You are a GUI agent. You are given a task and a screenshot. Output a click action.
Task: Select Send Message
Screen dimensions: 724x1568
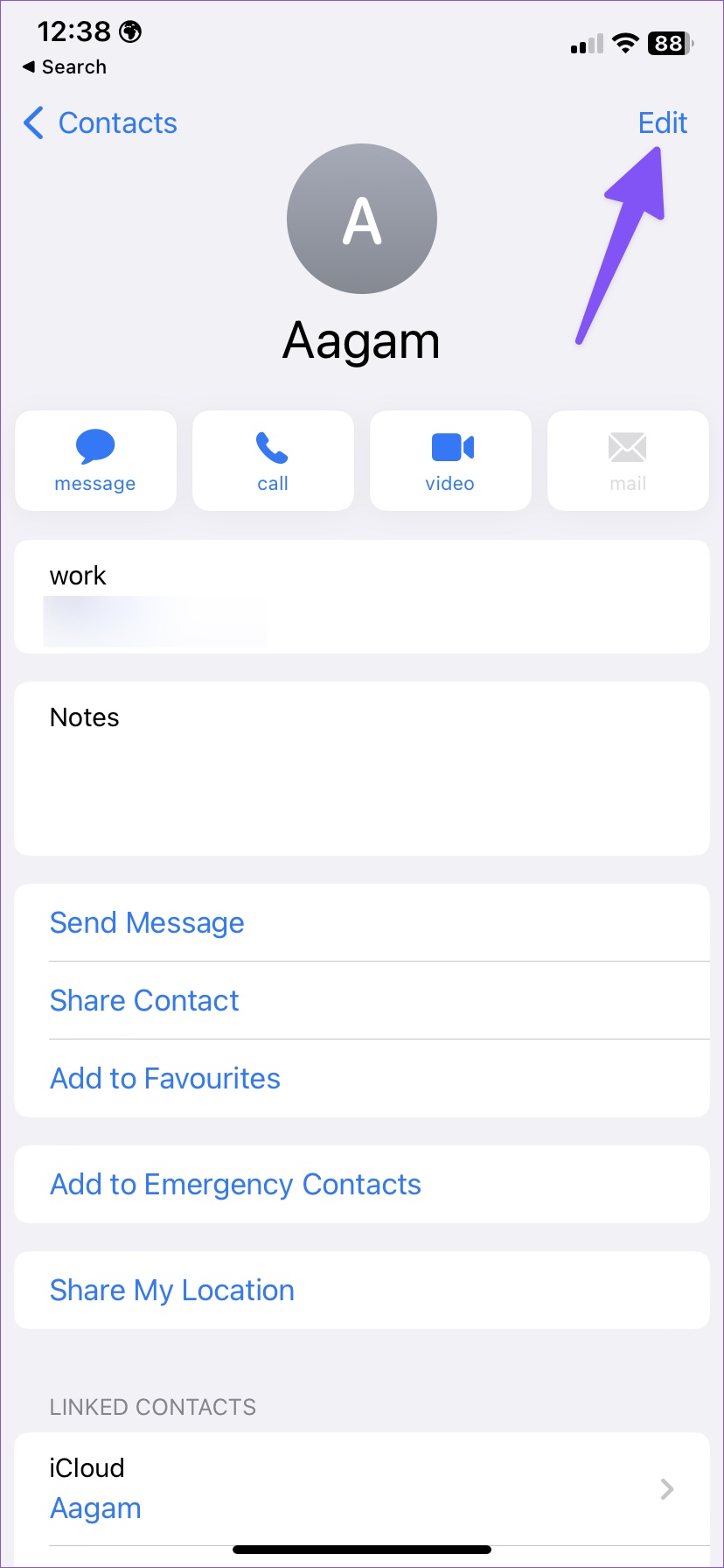tap(147, 922)
